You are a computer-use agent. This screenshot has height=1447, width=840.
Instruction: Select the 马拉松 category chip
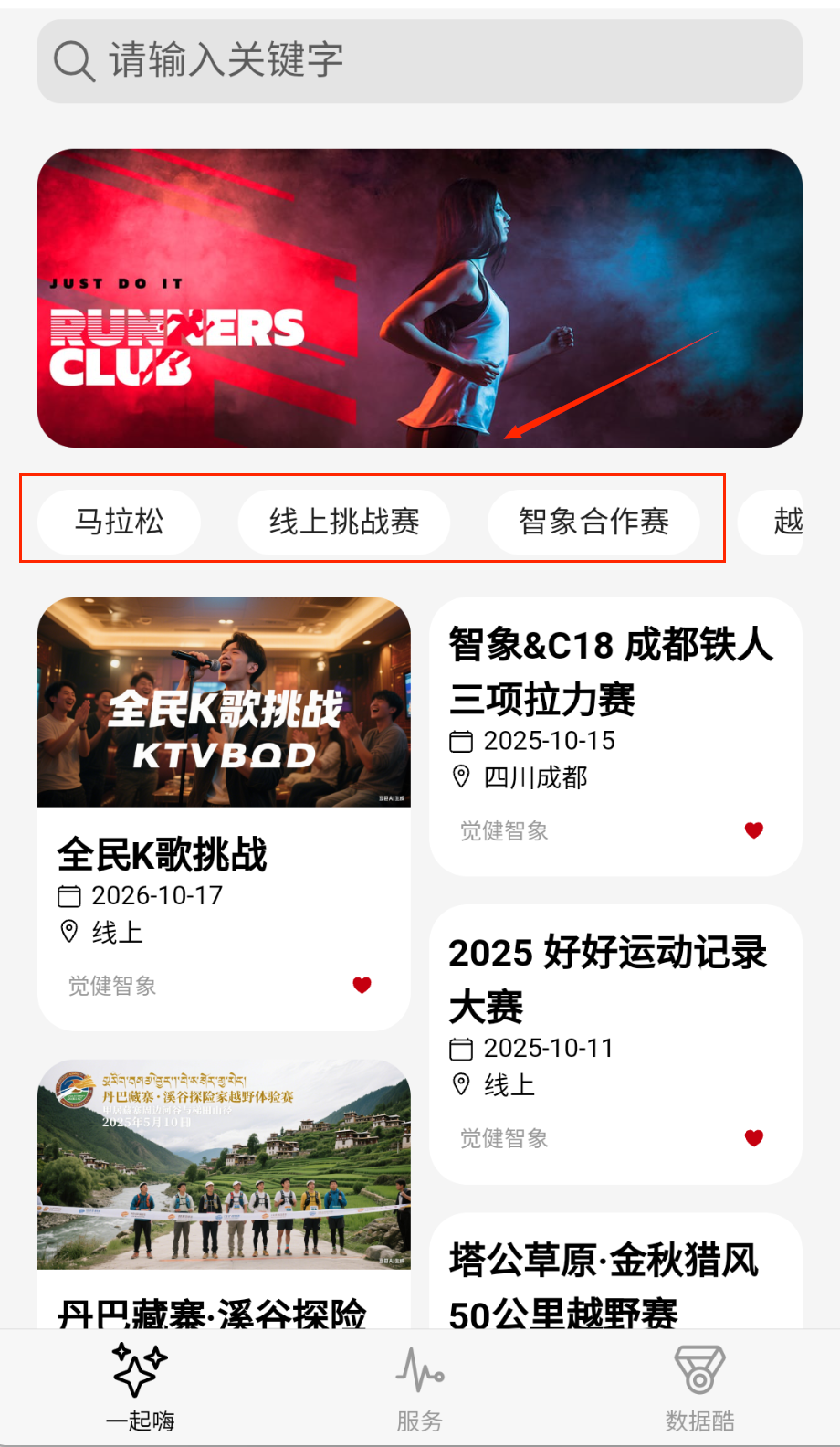click(119, 522)
